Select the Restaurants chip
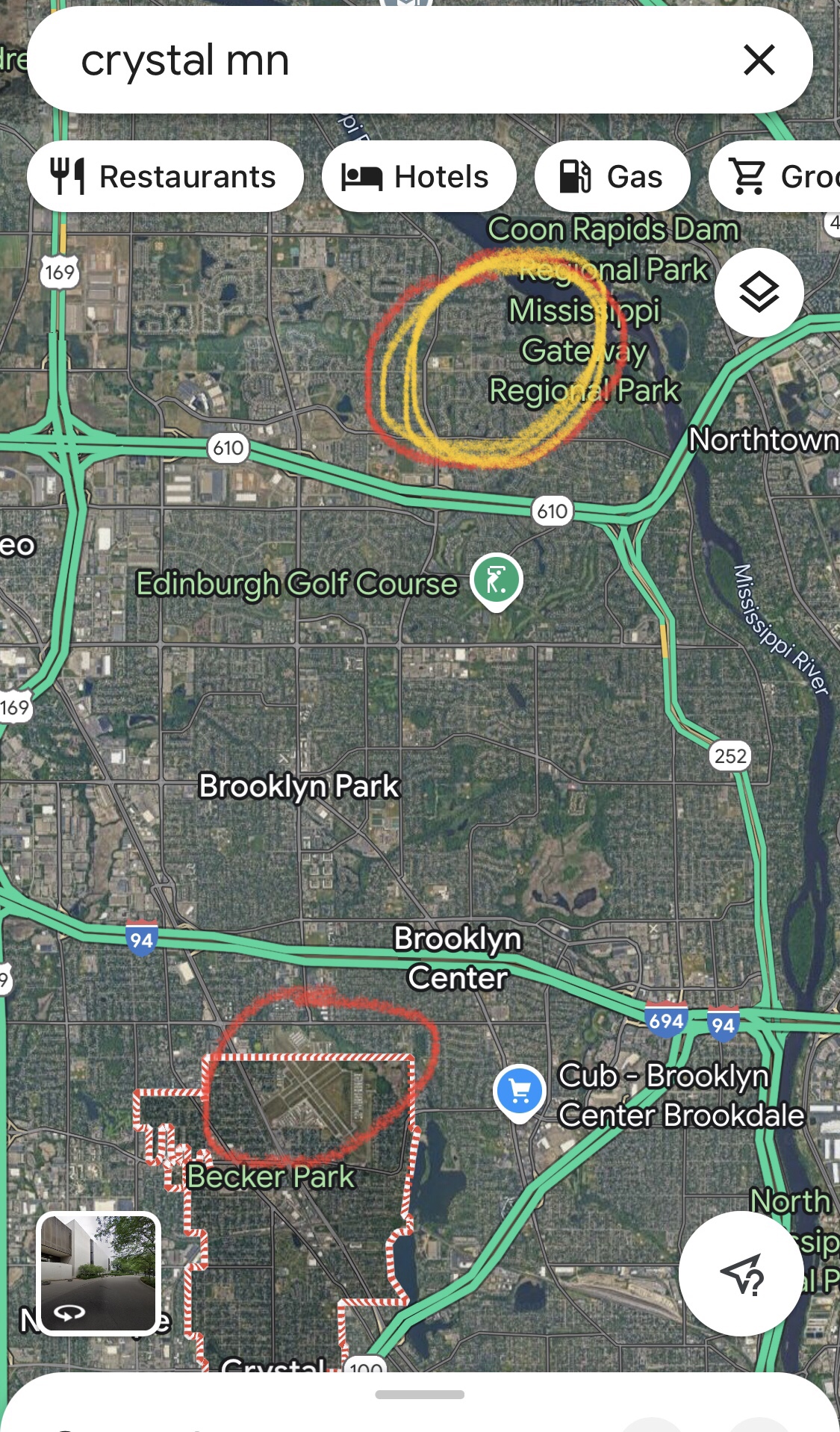Viewport: 840px width, 1432px height. coord(165,177)
